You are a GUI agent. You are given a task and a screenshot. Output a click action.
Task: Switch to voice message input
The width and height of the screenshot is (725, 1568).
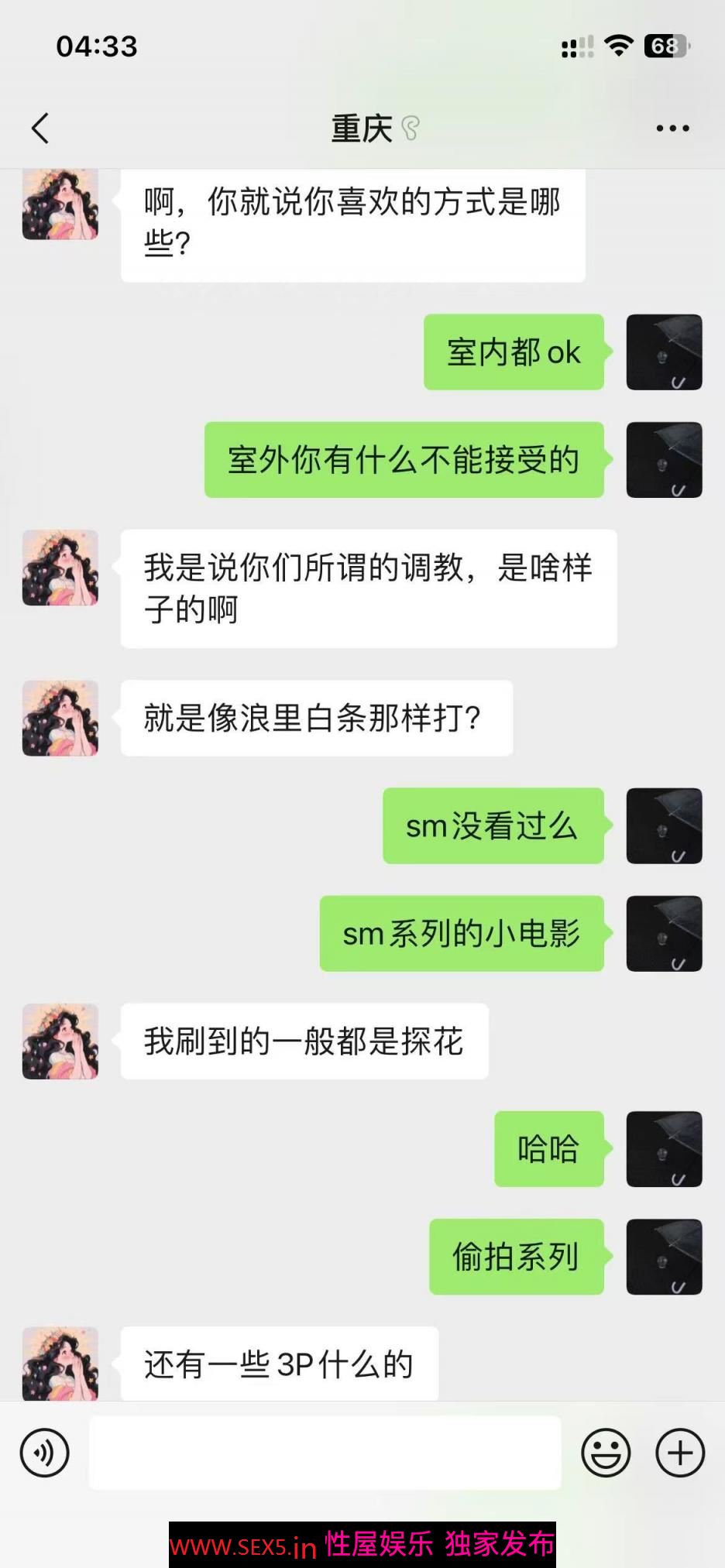click(x=45, y=1453)
